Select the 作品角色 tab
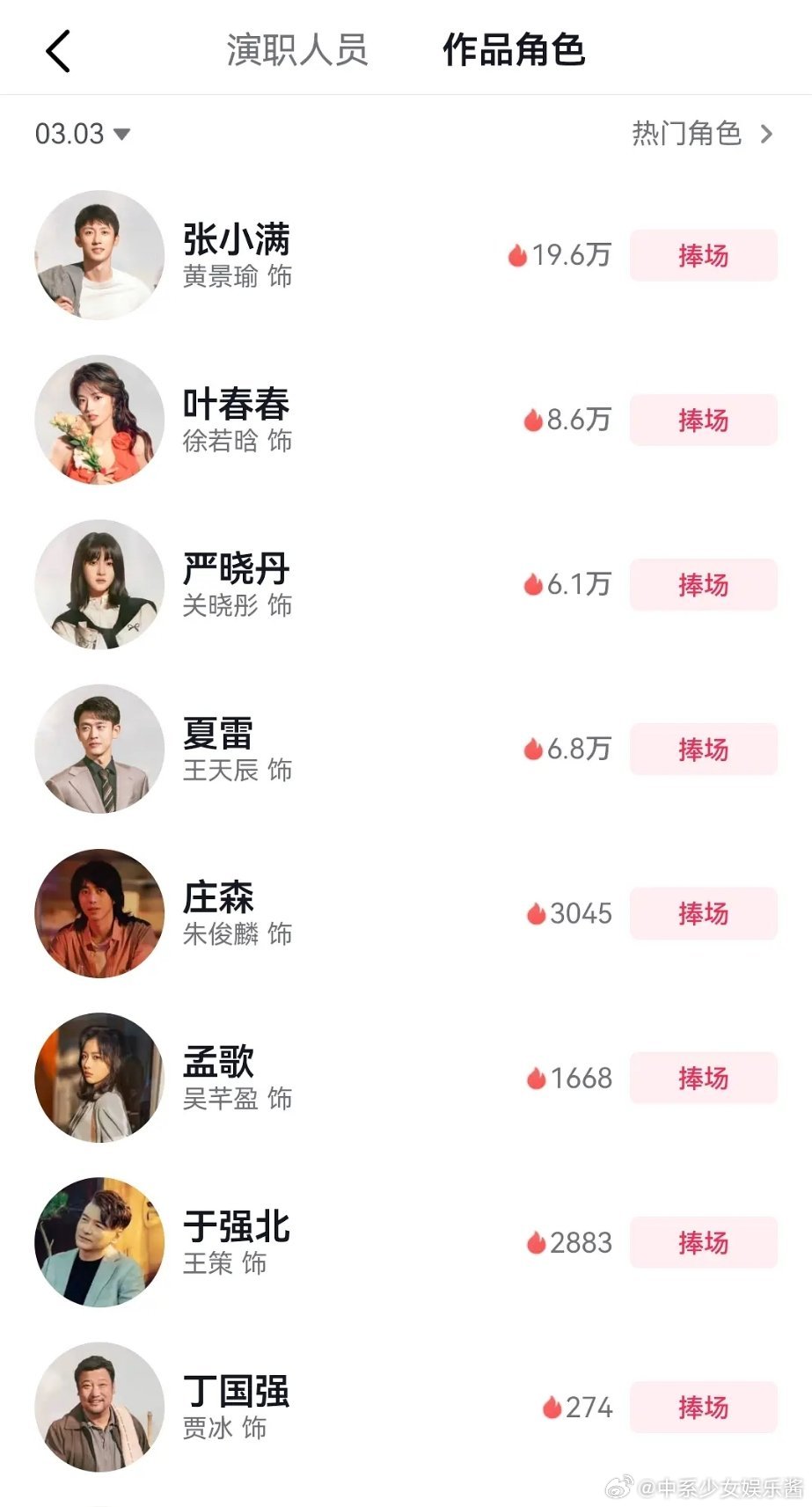The width and height of the screenshot is (812, 1507). click(x=514, y=50)
